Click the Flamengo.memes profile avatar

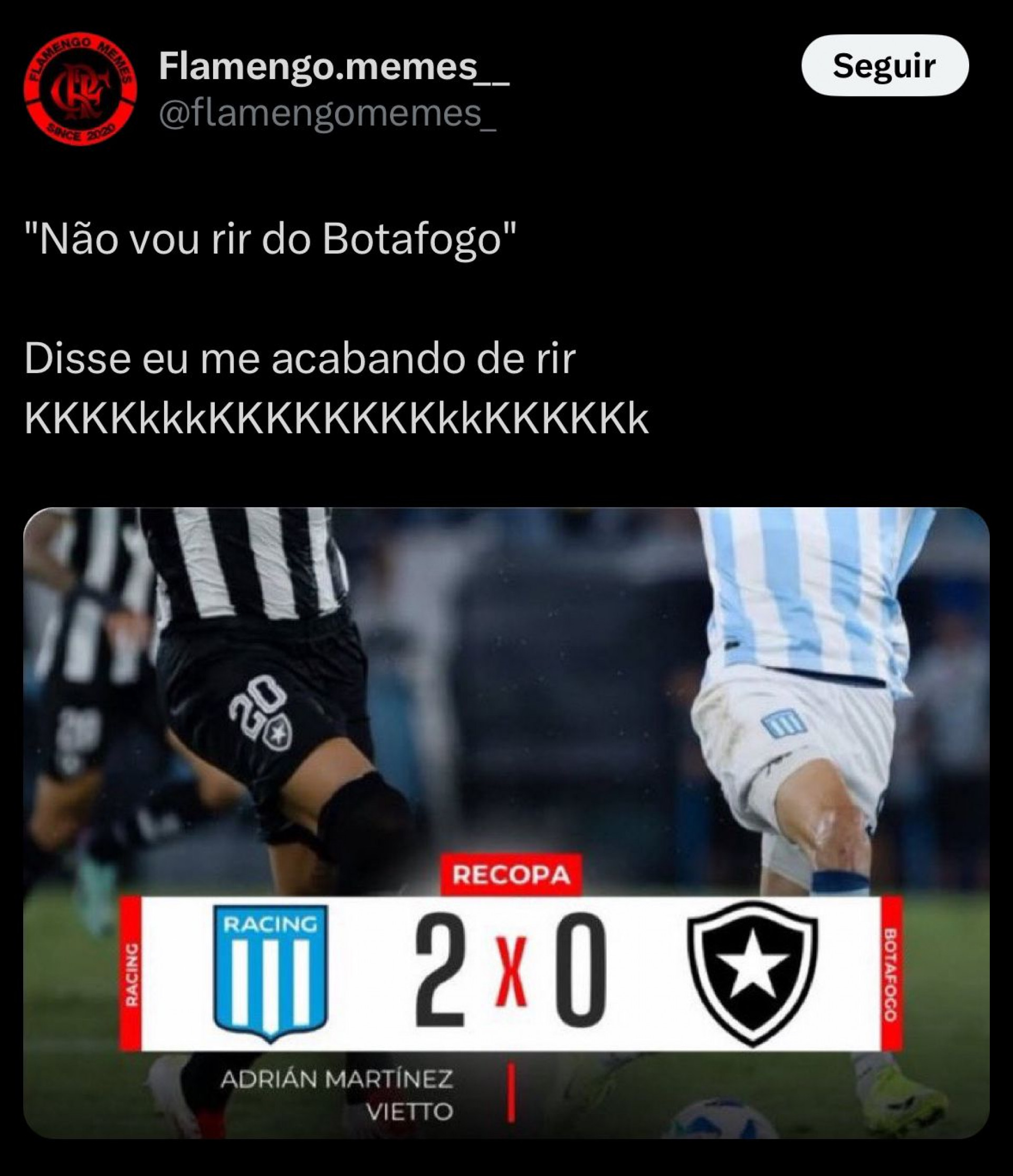(80, 86)
